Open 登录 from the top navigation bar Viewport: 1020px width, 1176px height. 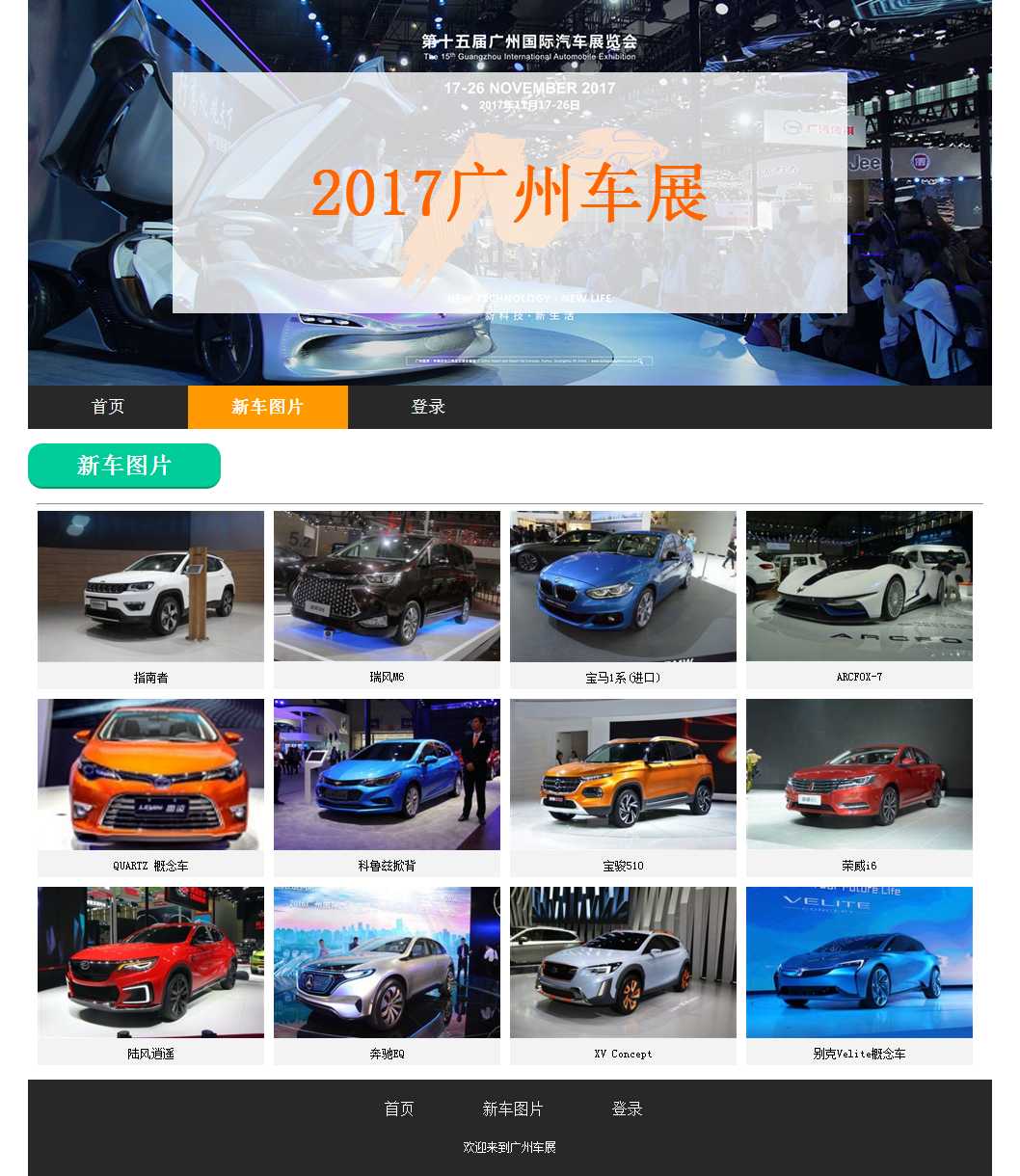[x=428, y=407]
